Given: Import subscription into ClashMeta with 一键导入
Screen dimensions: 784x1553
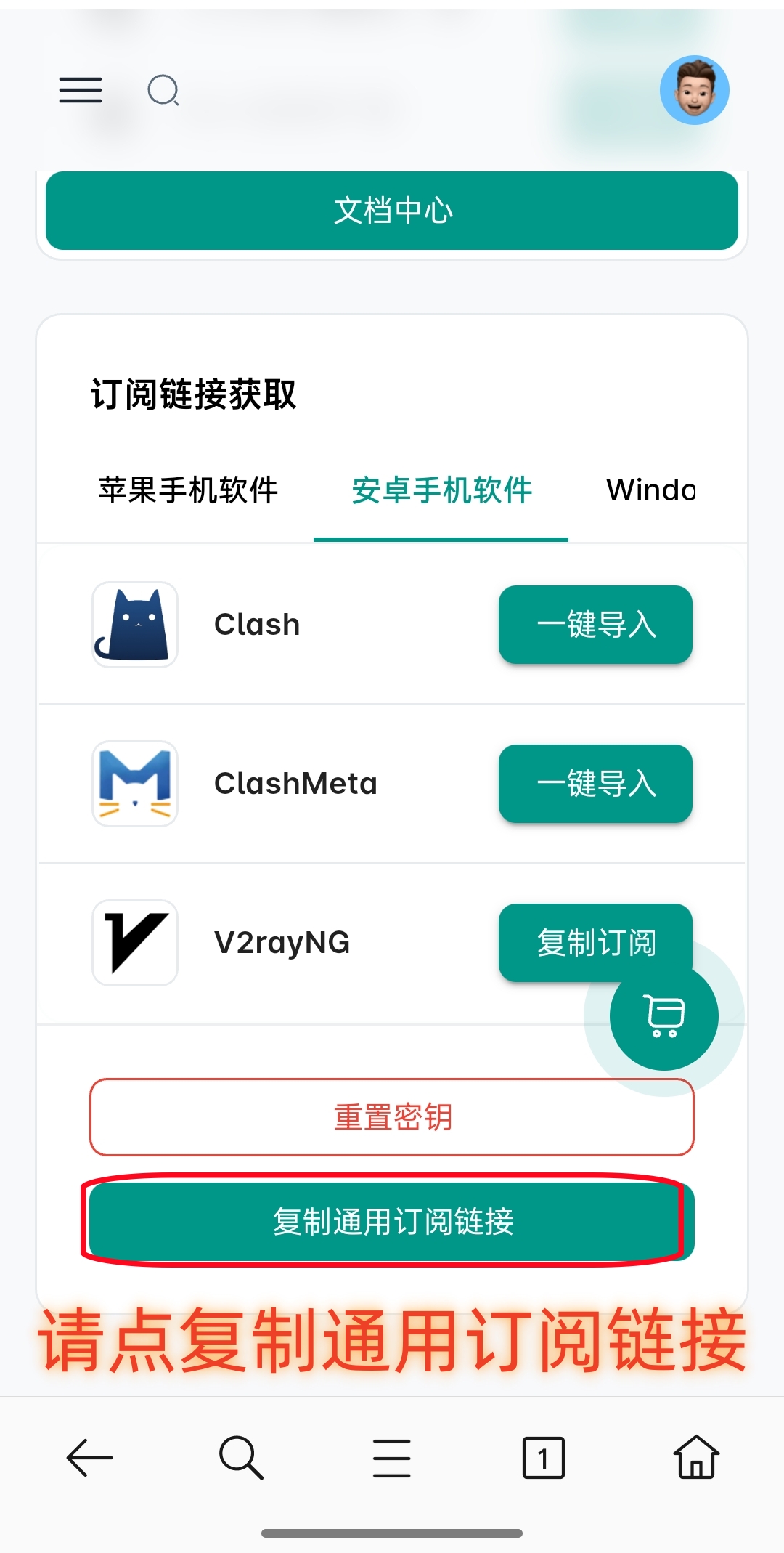Looking at the screenshot, I should 595,784.
